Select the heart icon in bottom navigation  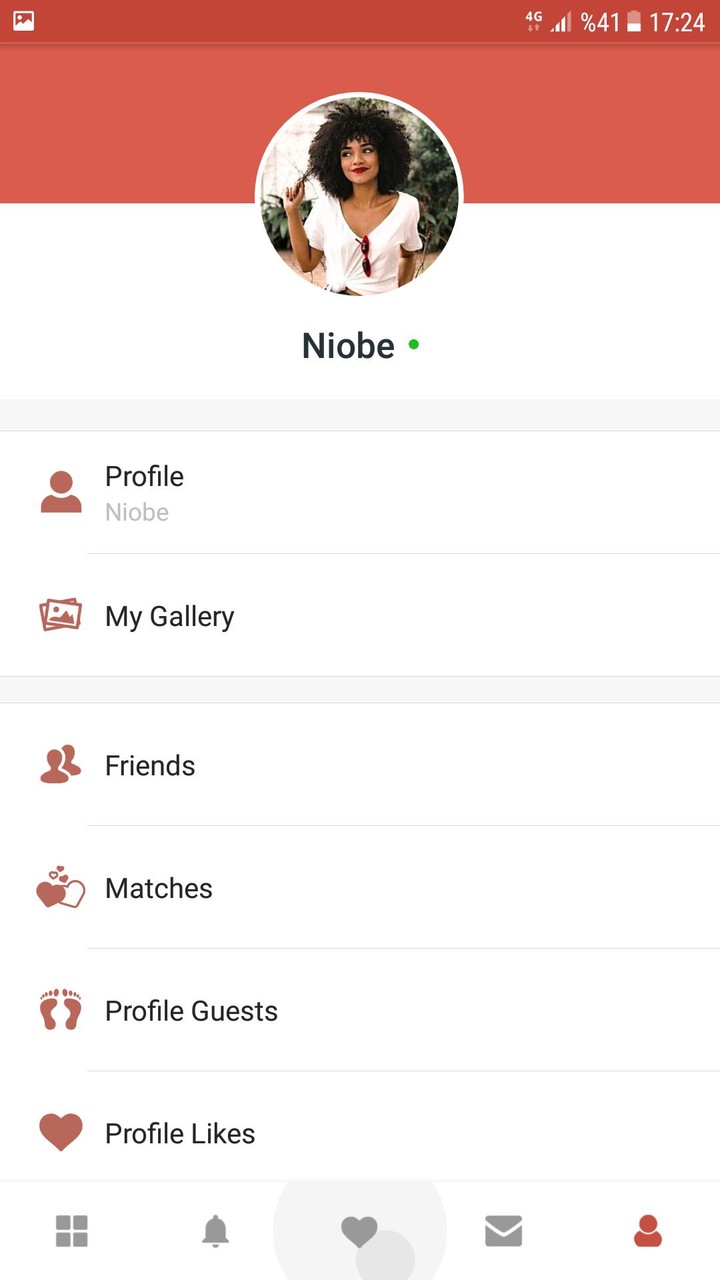[359, 1231]
